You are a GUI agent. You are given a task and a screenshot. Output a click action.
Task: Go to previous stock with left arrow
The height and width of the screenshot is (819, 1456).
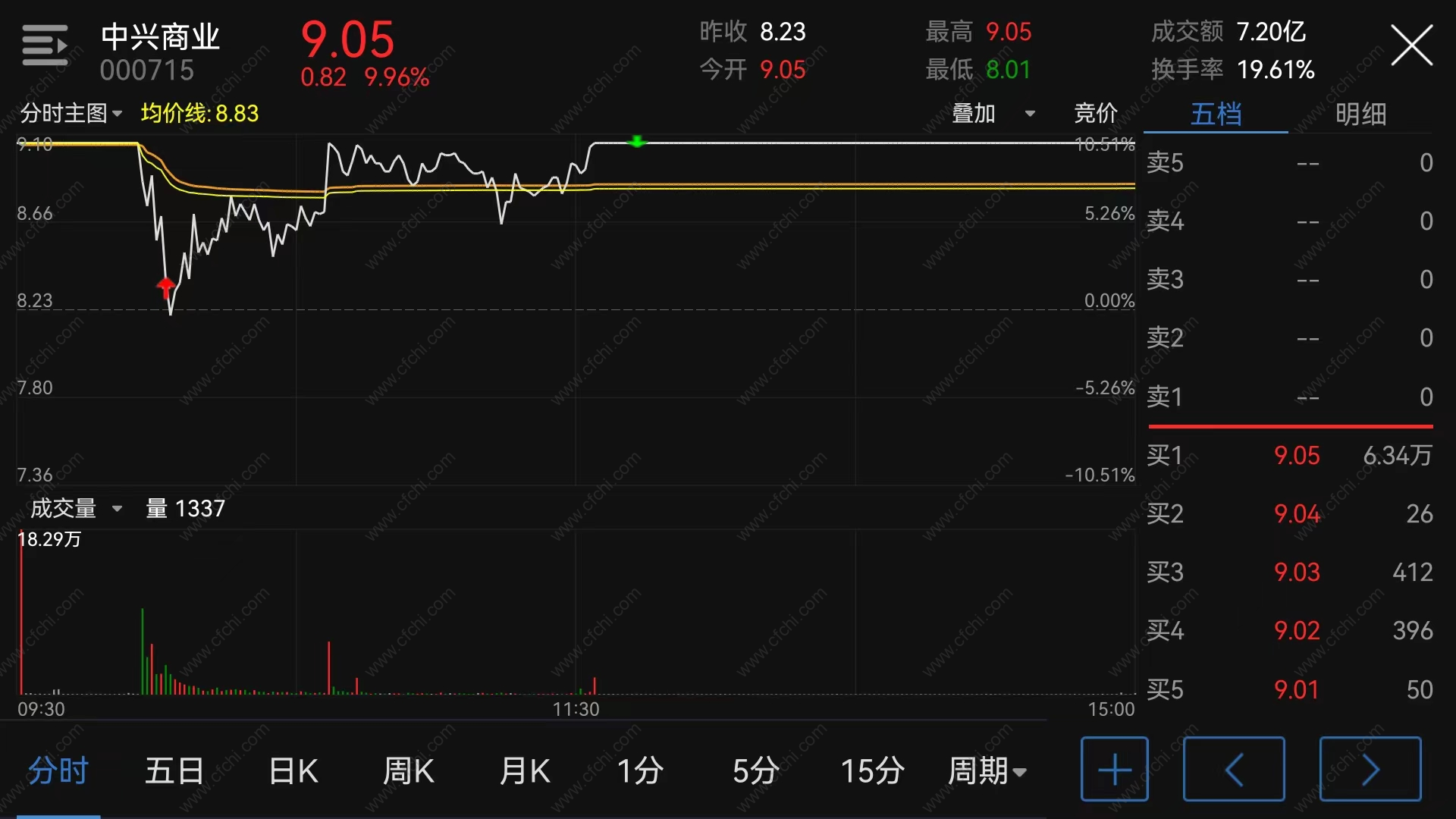click(1234, 769)
